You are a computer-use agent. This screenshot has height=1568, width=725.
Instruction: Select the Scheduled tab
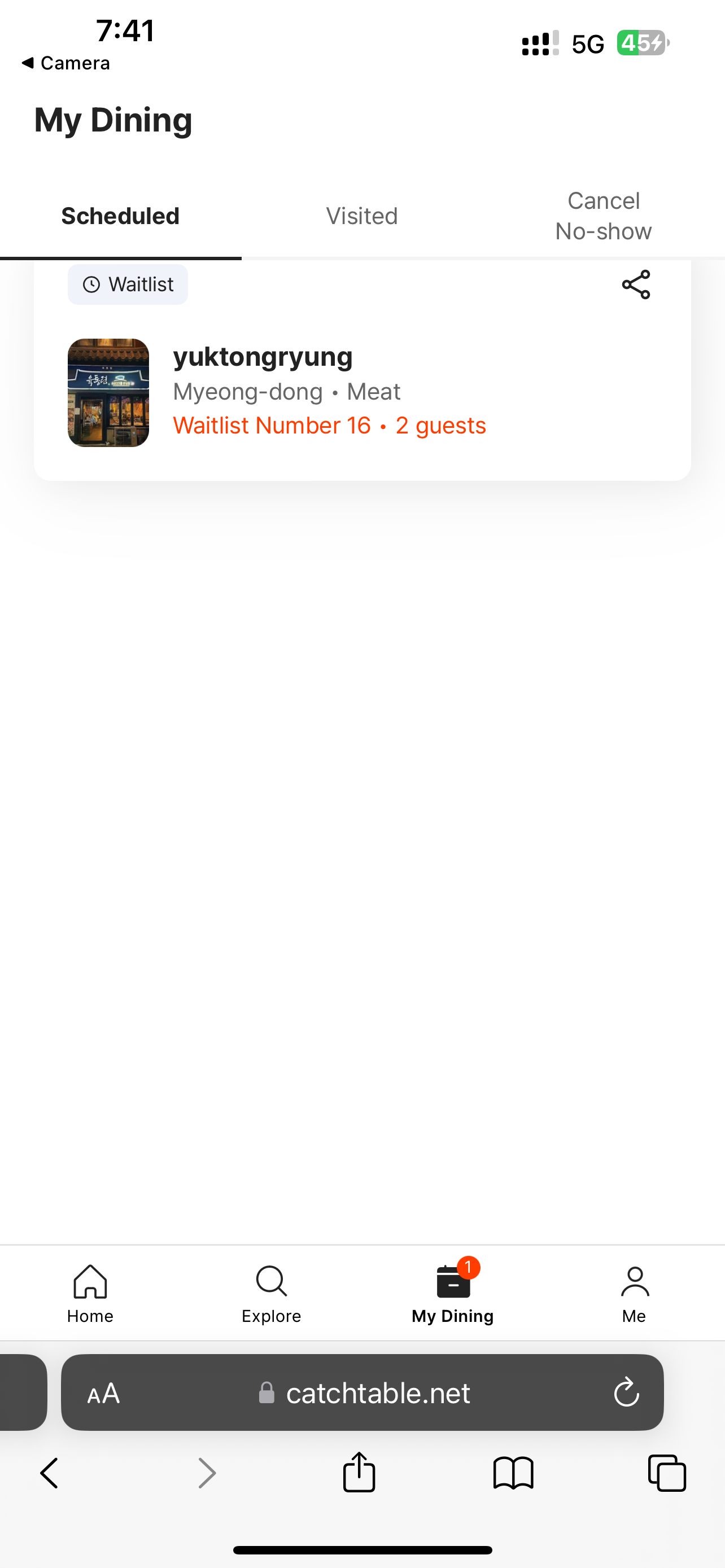coord(120,216)
